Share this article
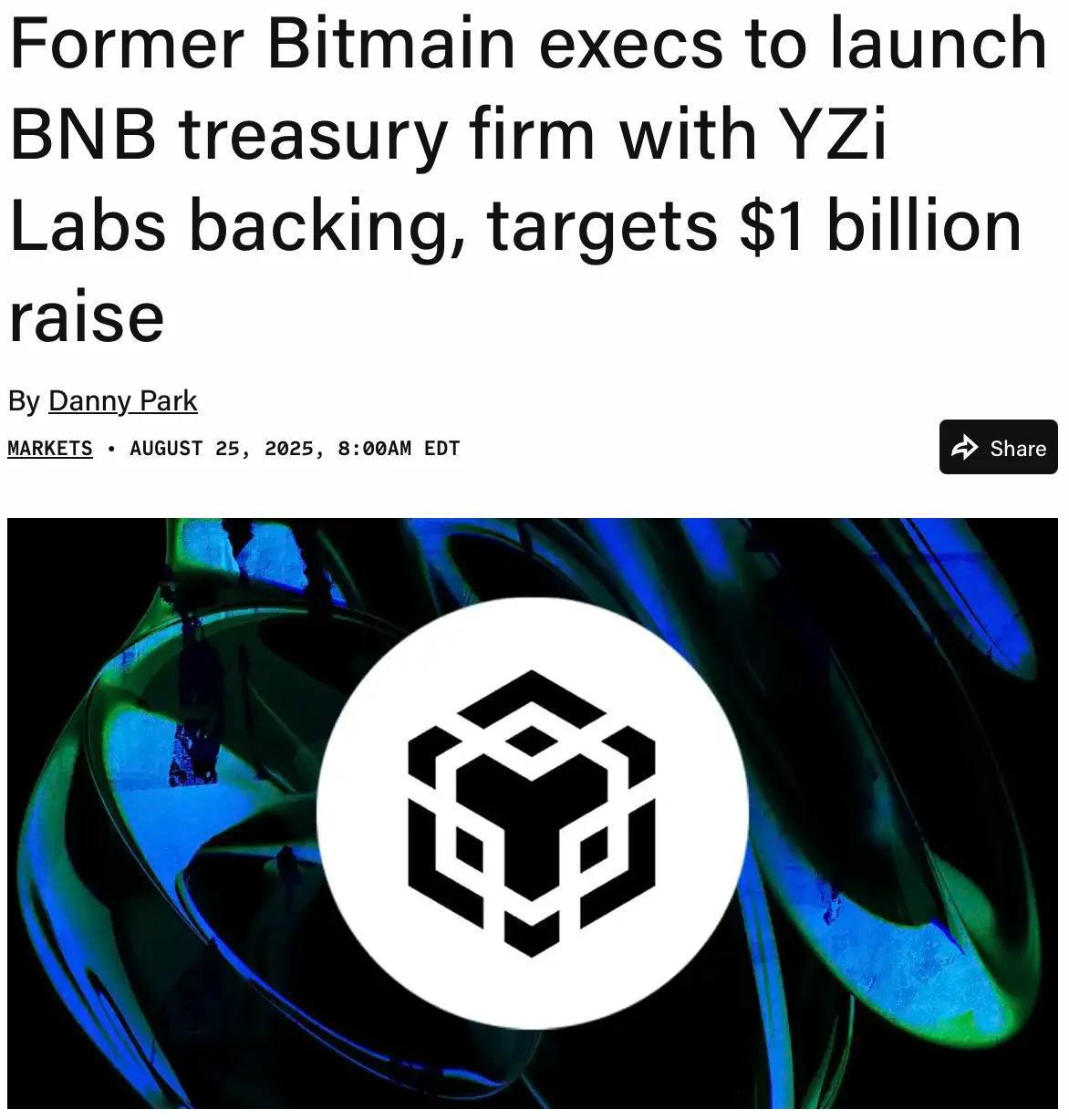The height and width of the screenshot is (1120, 1069). 998,448
